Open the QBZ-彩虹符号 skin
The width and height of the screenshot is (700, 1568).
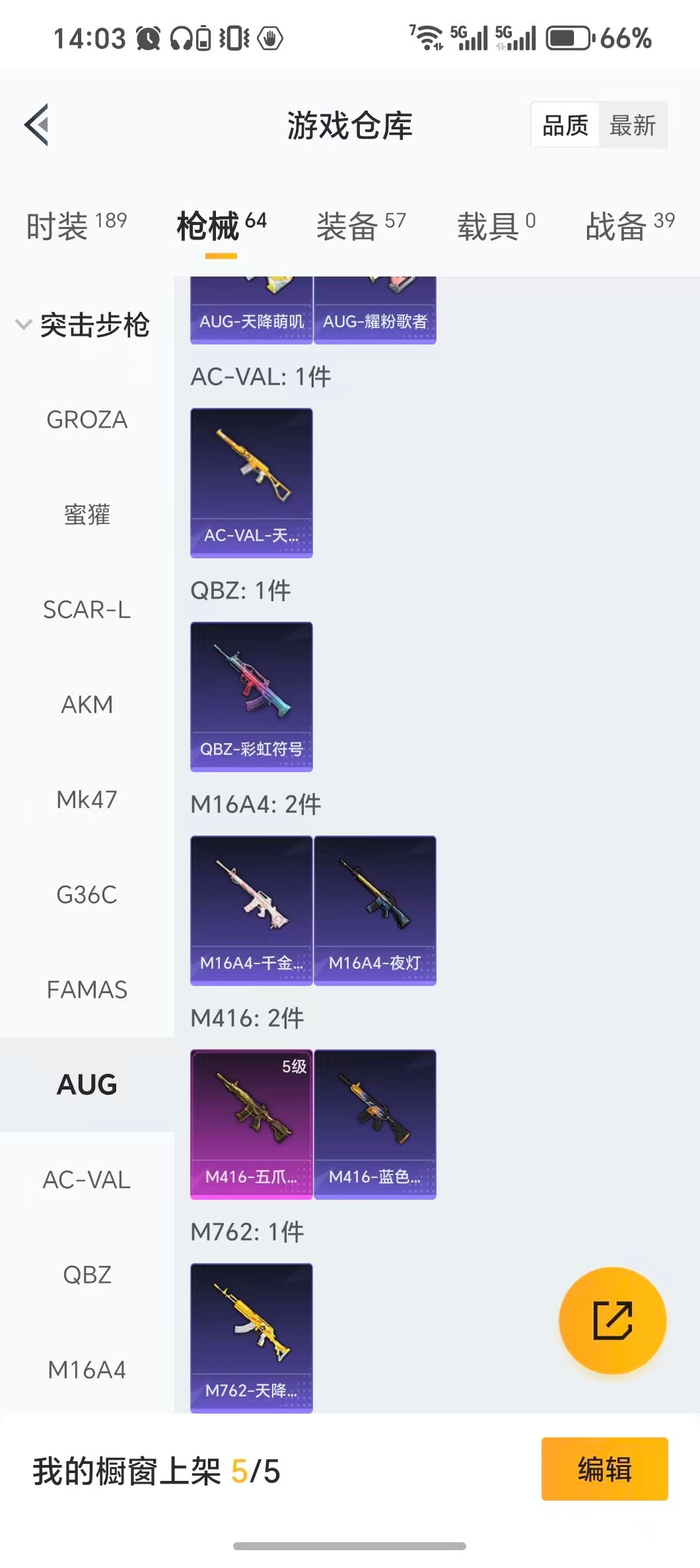click(x=251, y=696)
